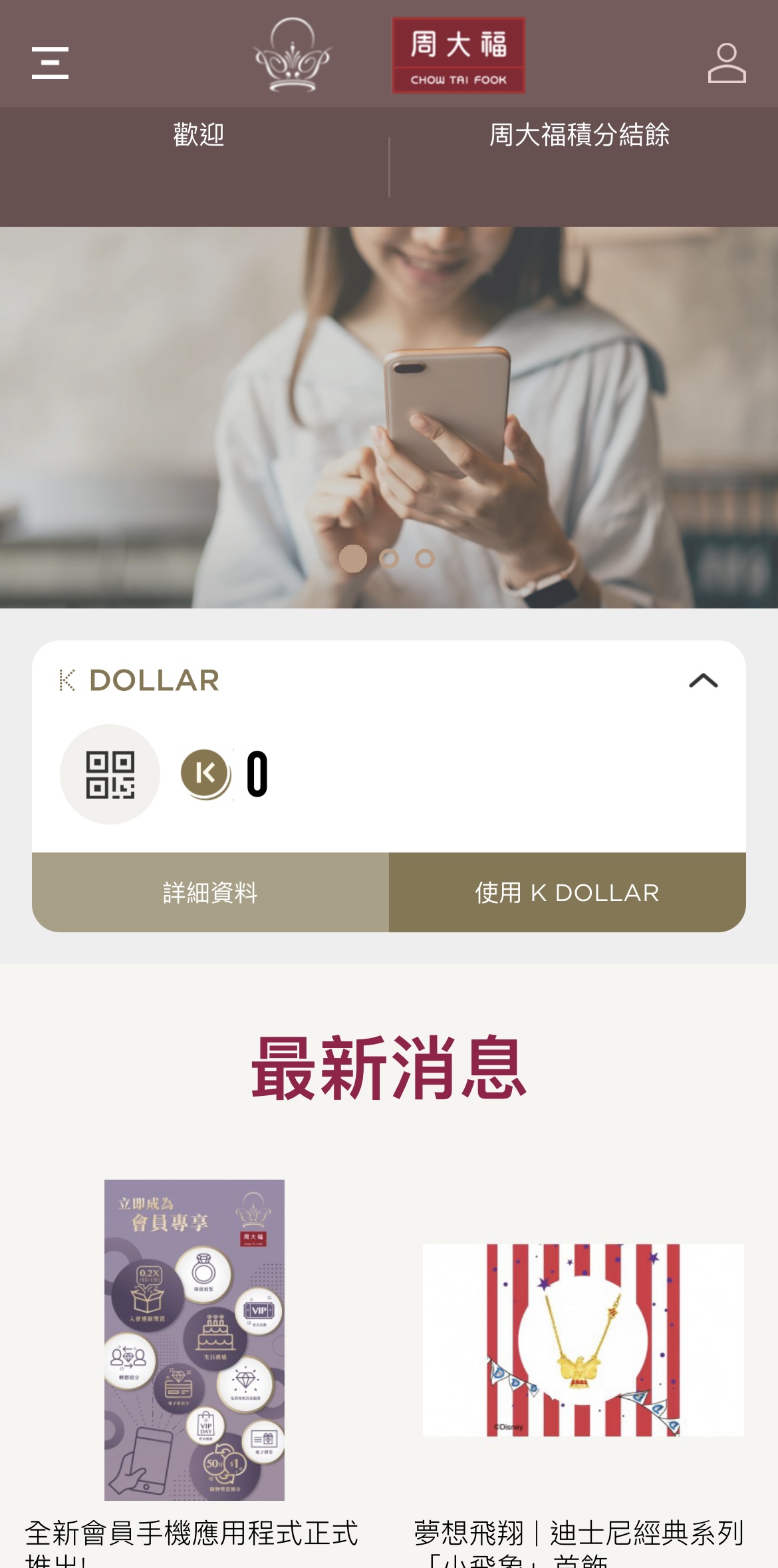This screenshot has height=1568, width=778.
Task: Tap 使用 K DOLLAR button
Action: tap(567, 892)
